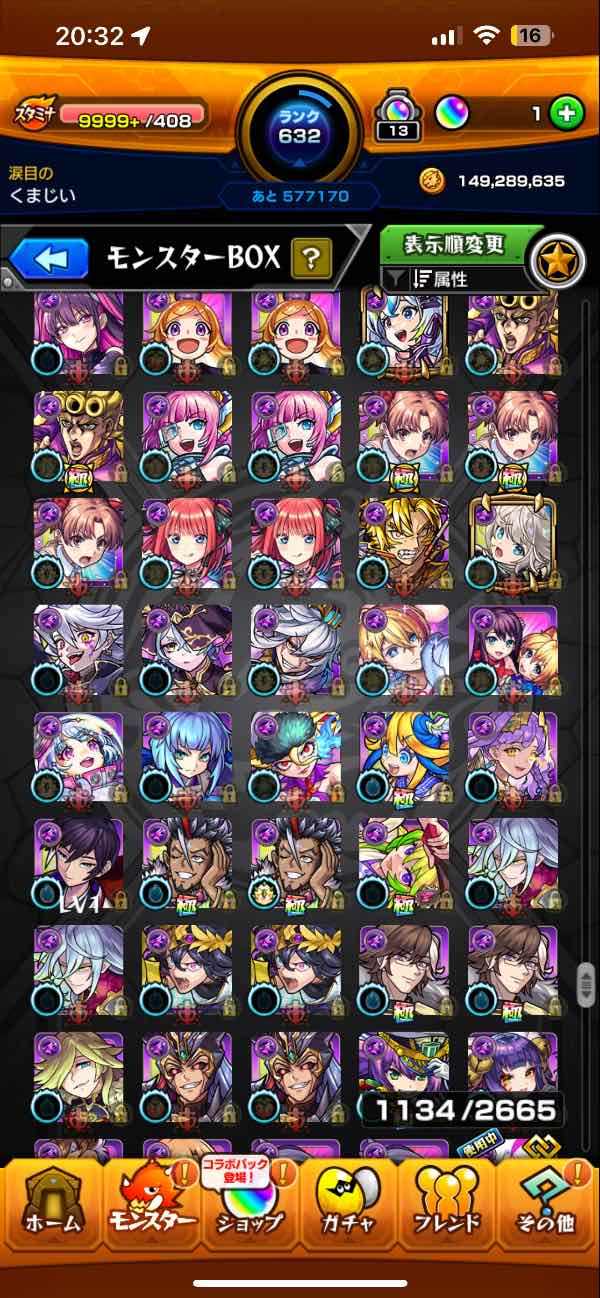Tap the gold star favorites button
This screenshot has height=1298, width=600.
[558, 261]
